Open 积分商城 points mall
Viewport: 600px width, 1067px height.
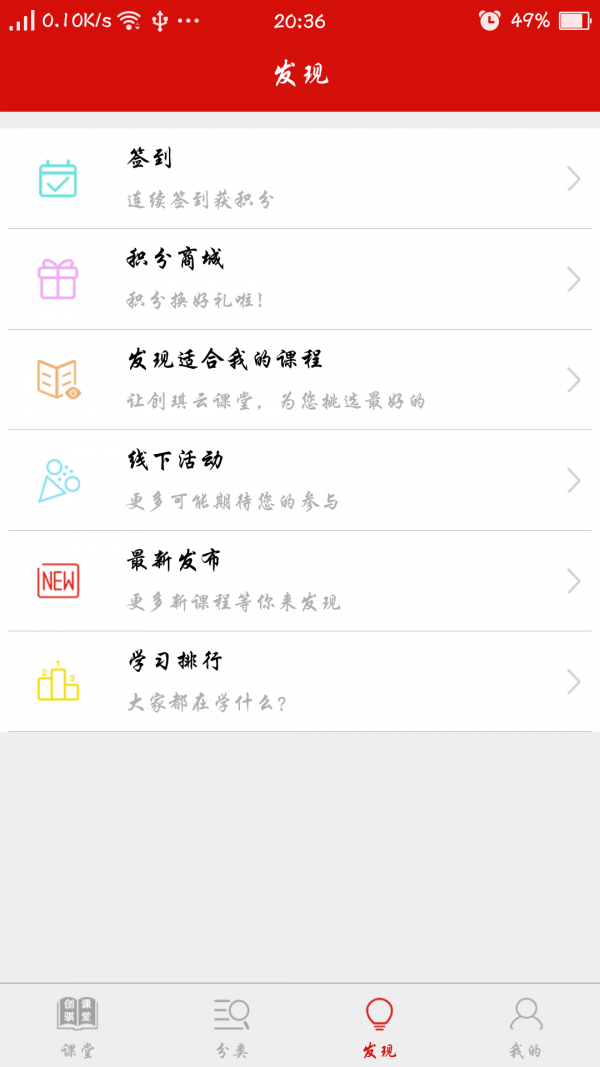300,279
